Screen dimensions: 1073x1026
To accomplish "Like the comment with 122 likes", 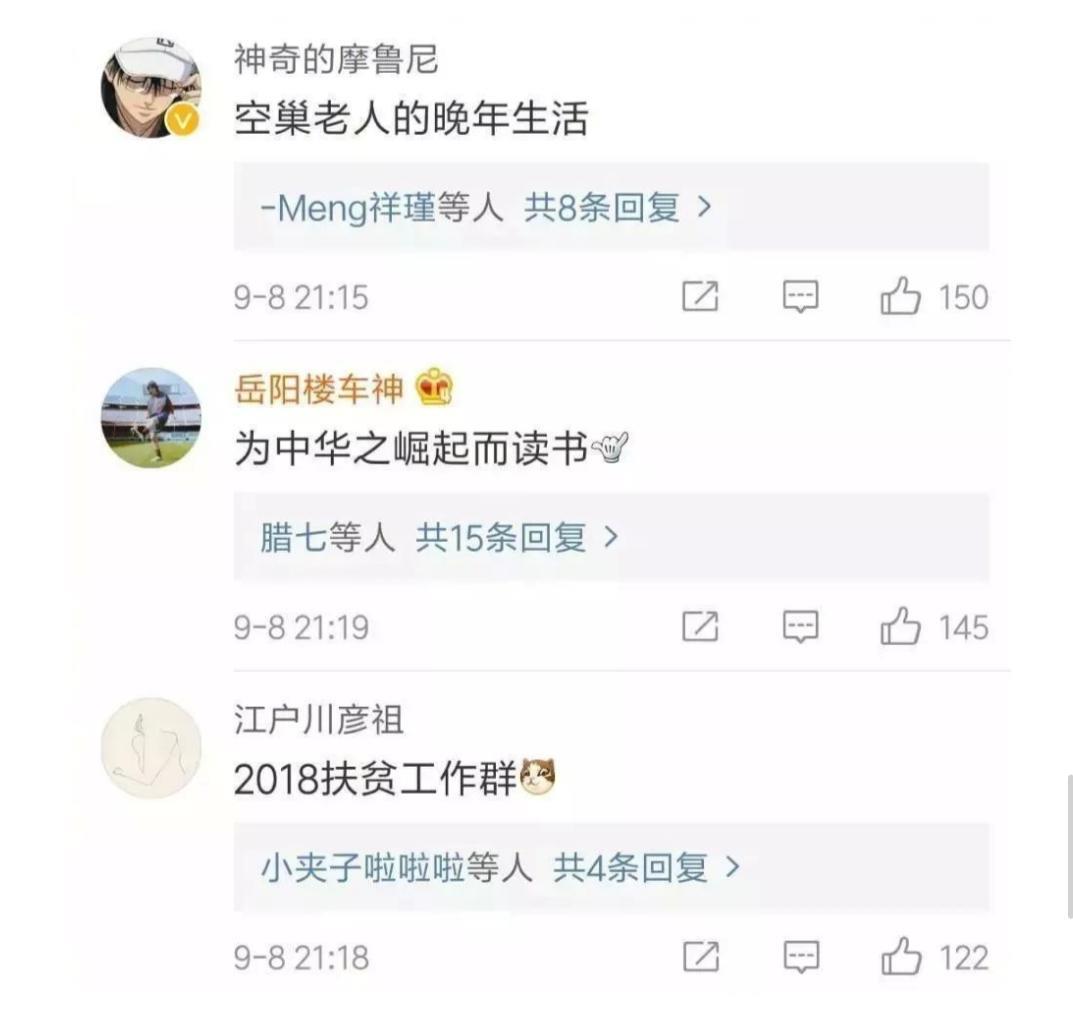I will coord(900,957).
